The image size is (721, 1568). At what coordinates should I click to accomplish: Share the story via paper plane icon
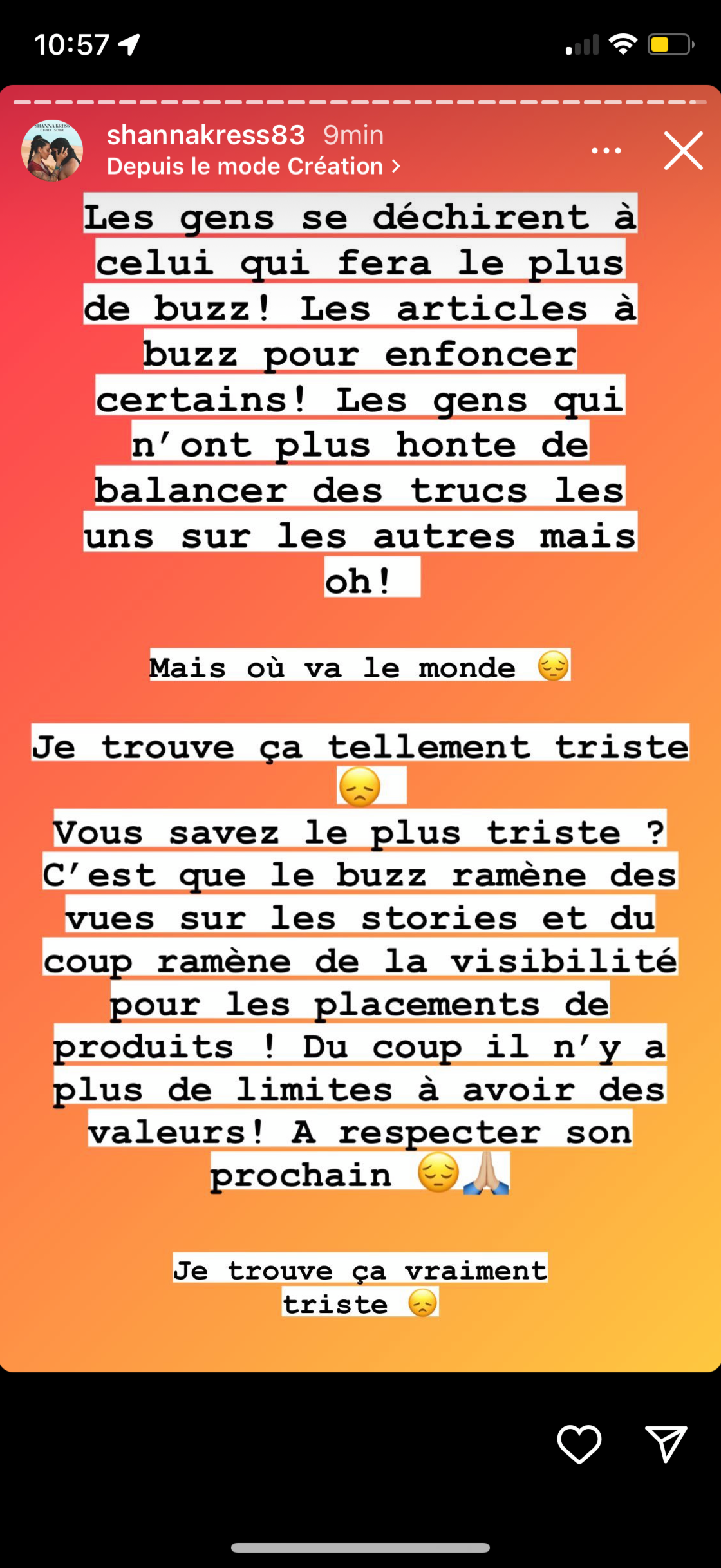pos(666,1444)
